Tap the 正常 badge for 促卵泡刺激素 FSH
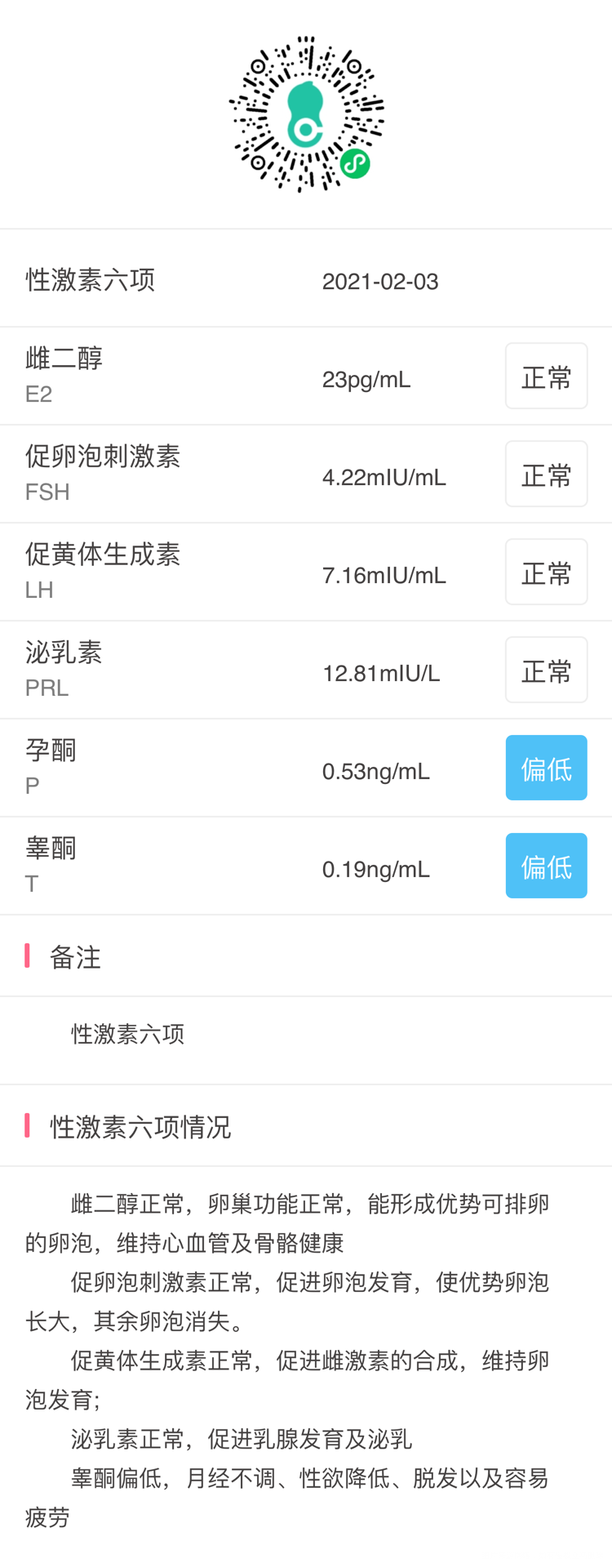Viewport: 612px width, 1568px height. pos(546,474)
